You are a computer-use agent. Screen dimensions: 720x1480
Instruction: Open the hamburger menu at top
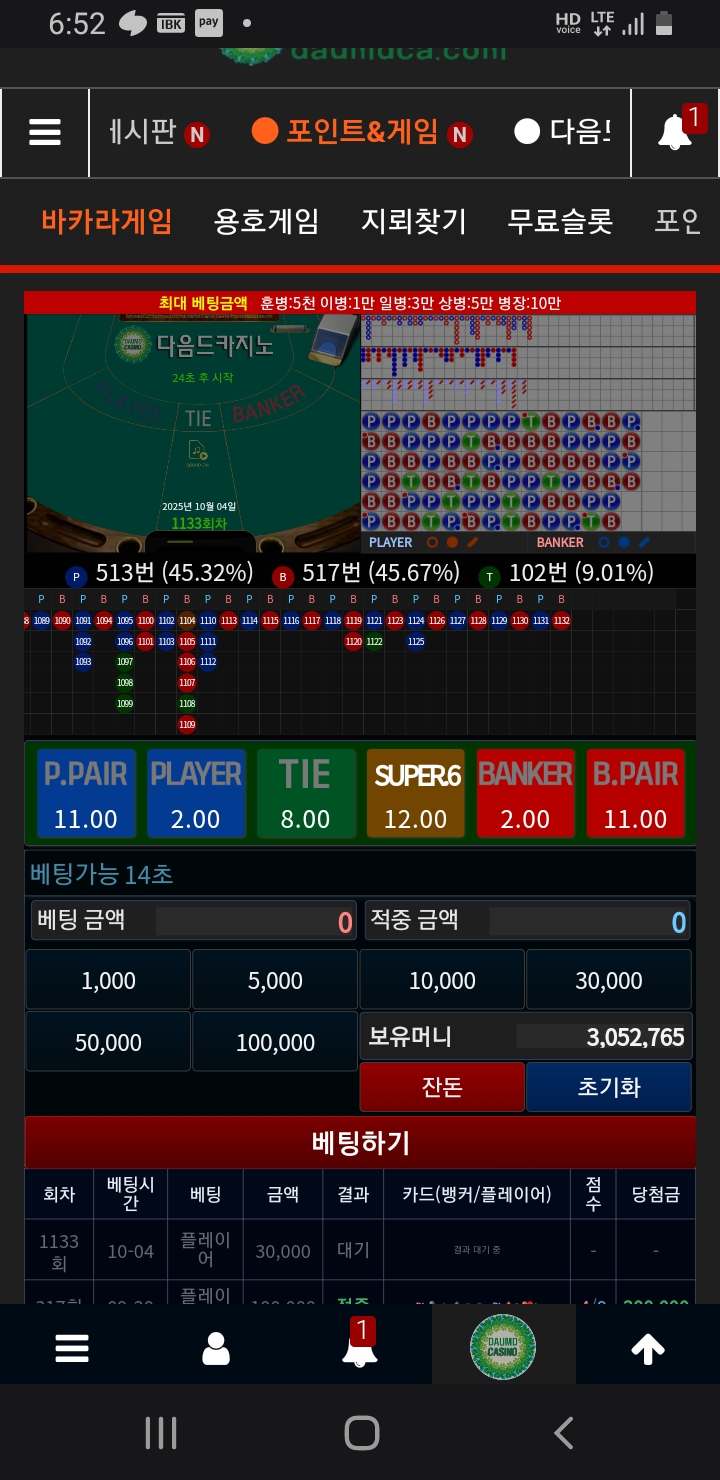pyautogui.click(x=45, y=132)
